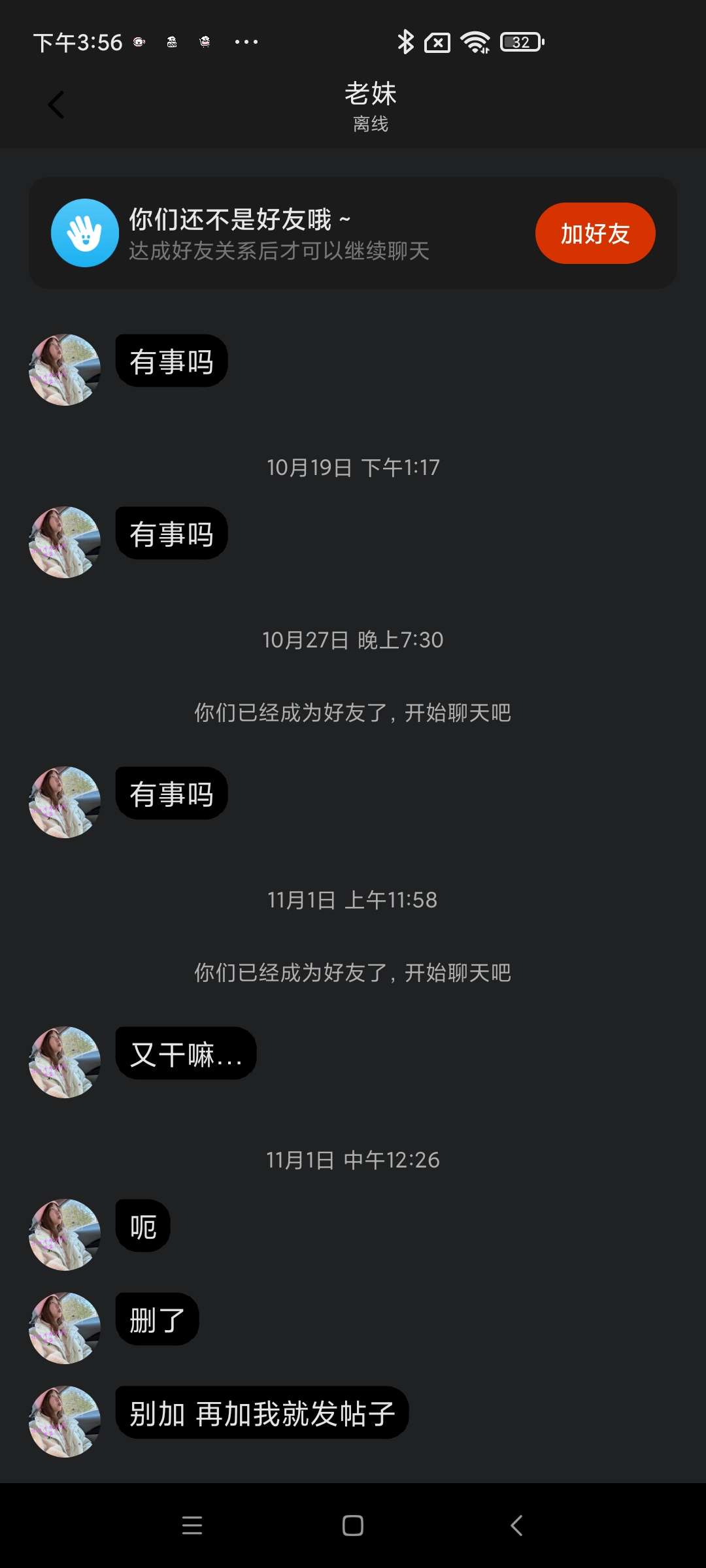The height and width of the screenshot is (1568, 706).
Task: Open avatar beside the 别加 再加我就发帖子 message
Action: point(65,1421)
